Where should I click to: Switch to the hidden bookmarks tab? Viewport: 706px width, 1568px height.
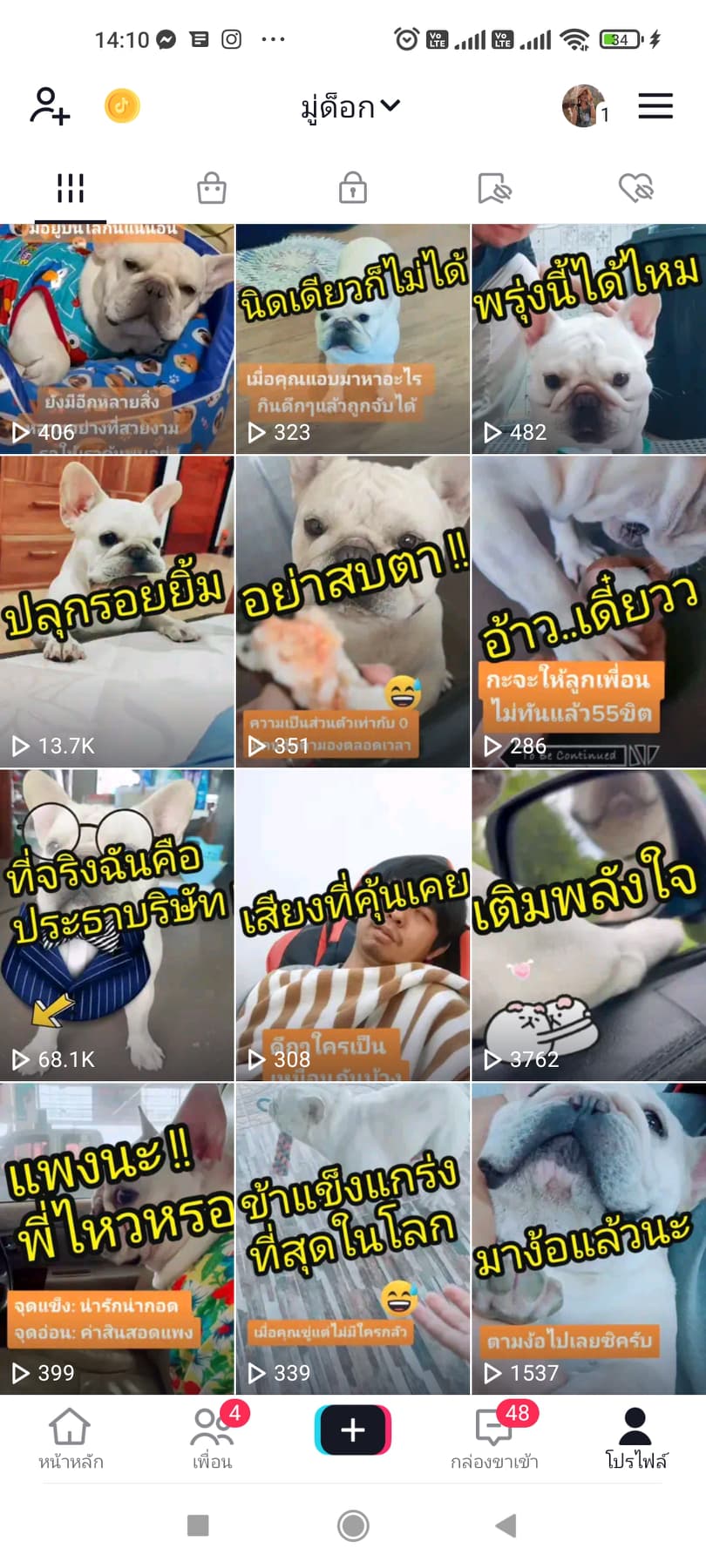pyautogui.click(x=494, y=187)
